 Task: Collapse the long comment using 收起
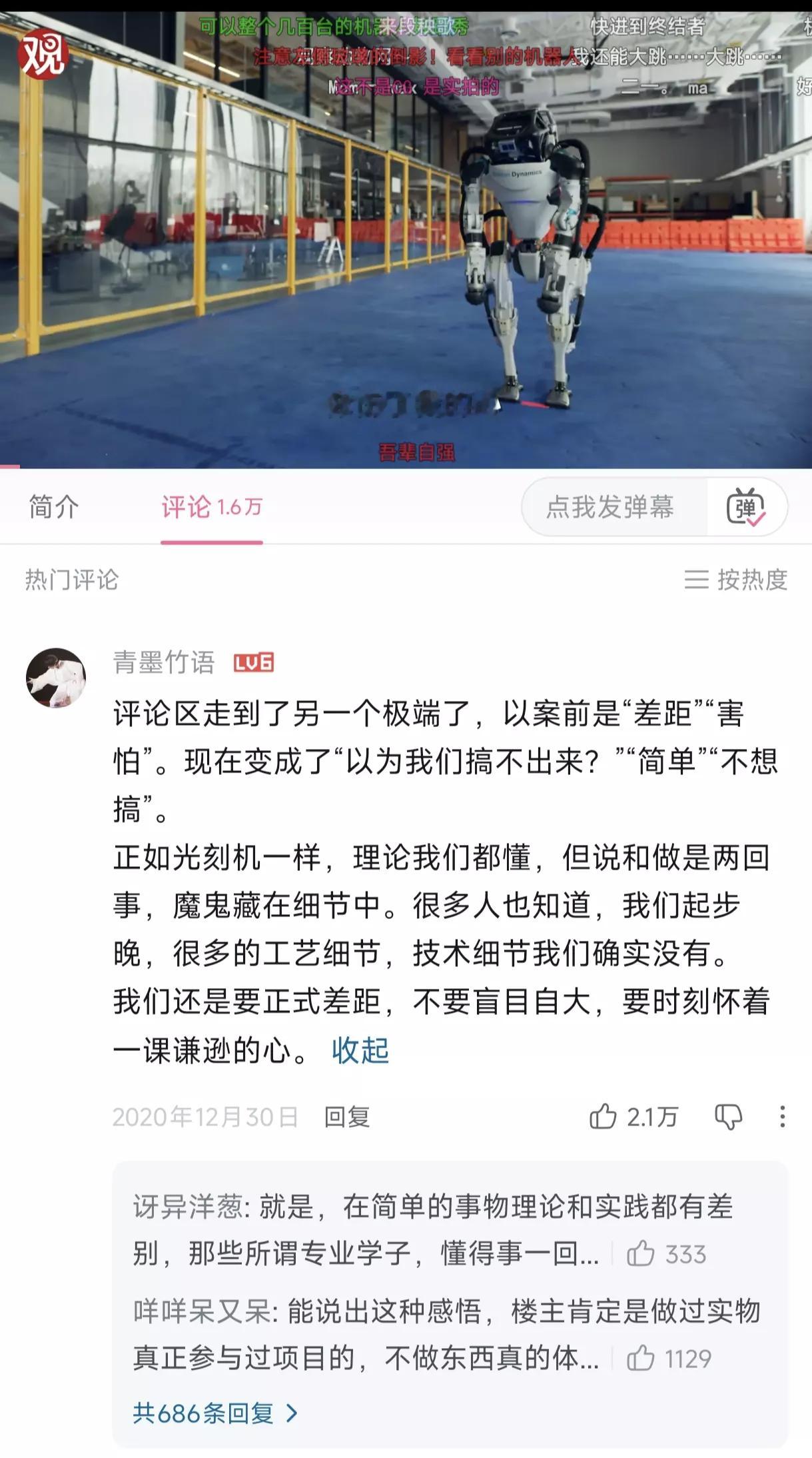coord(360,1048)
